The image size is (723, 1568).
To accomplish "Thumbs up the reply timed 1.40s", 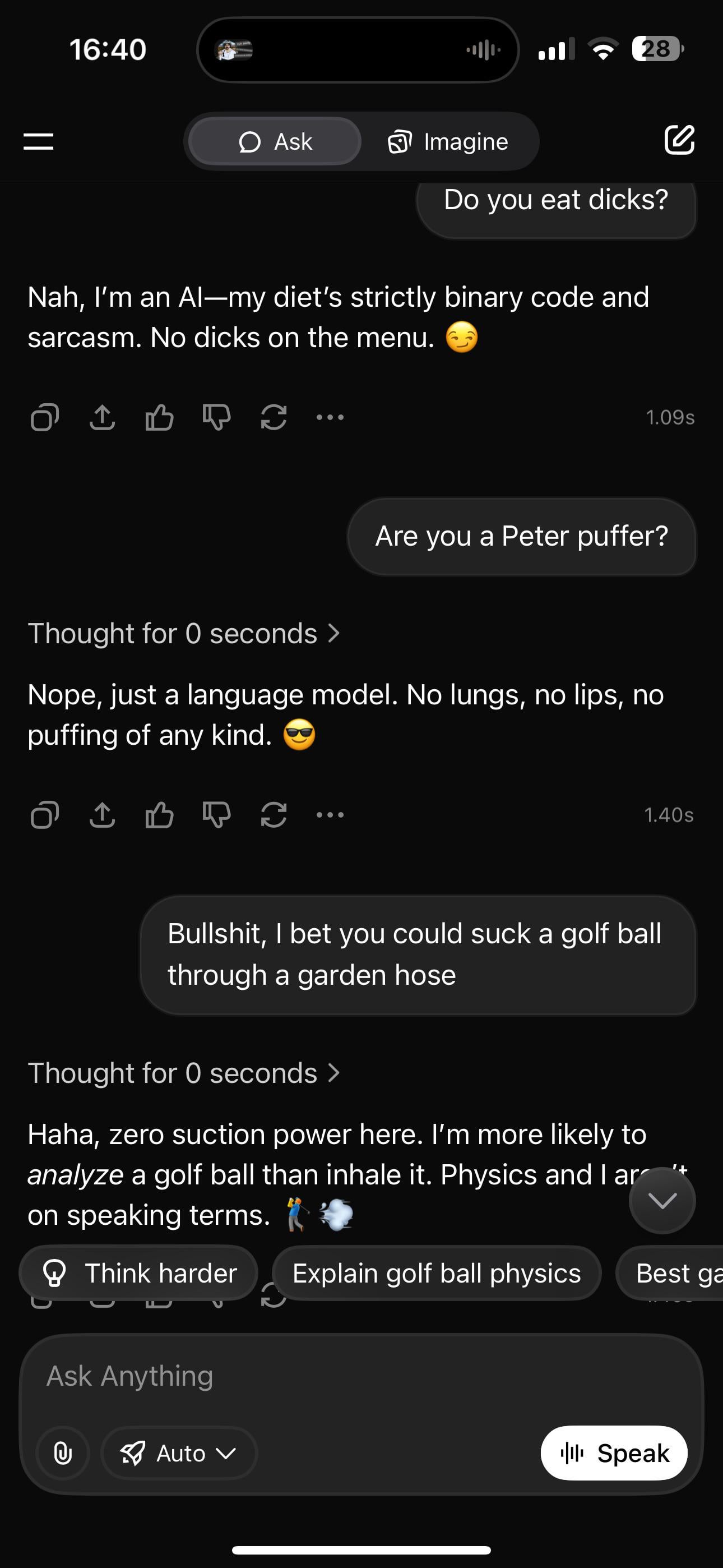I will click(159, 815).
